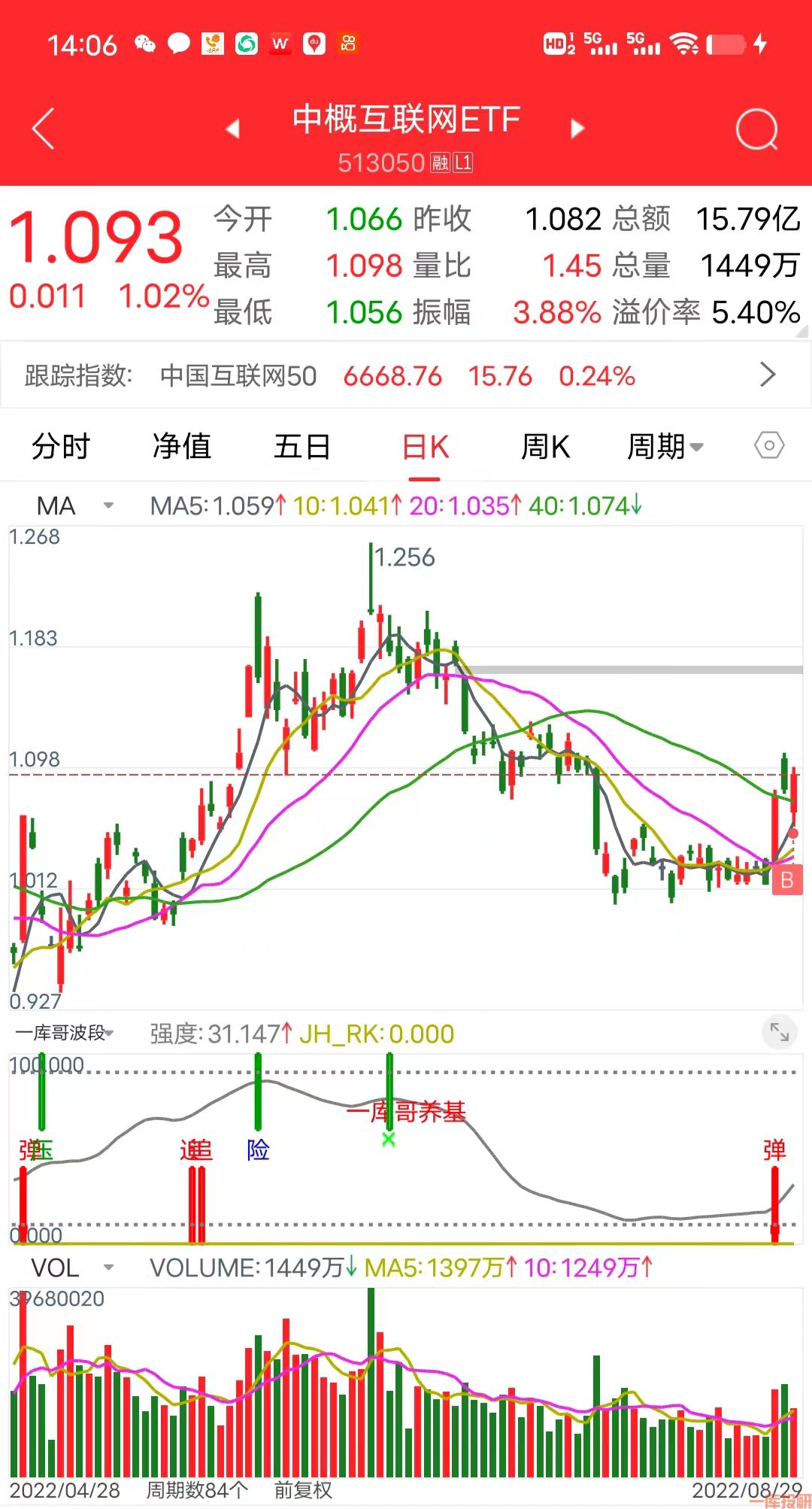Go back to the previous screen
This screenshot has width=812, height=1509.
(x=44, y=129)
